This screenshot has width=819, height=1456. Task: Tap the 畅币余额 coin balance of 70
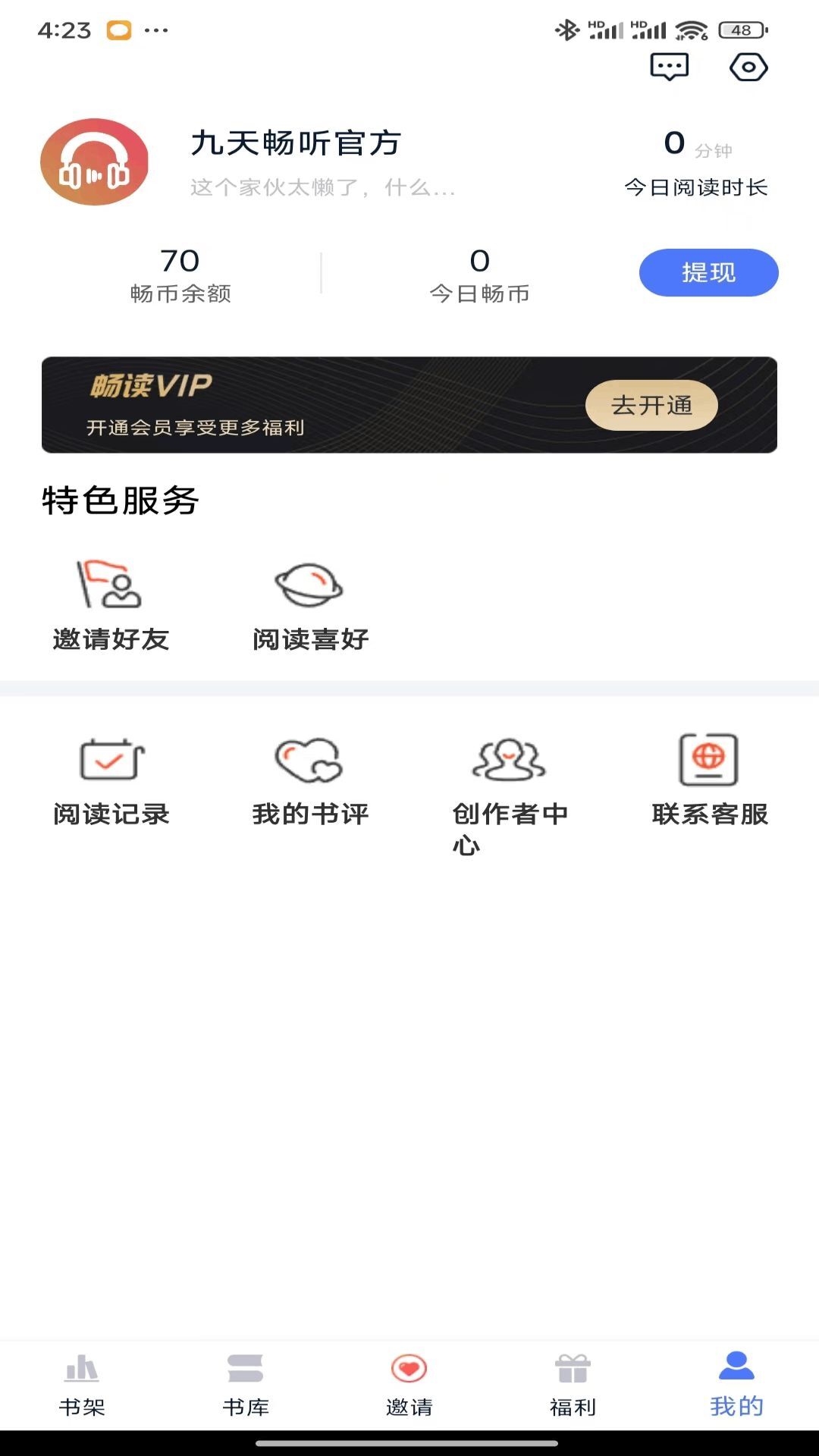pyautogui.click(x=179, y=275)
